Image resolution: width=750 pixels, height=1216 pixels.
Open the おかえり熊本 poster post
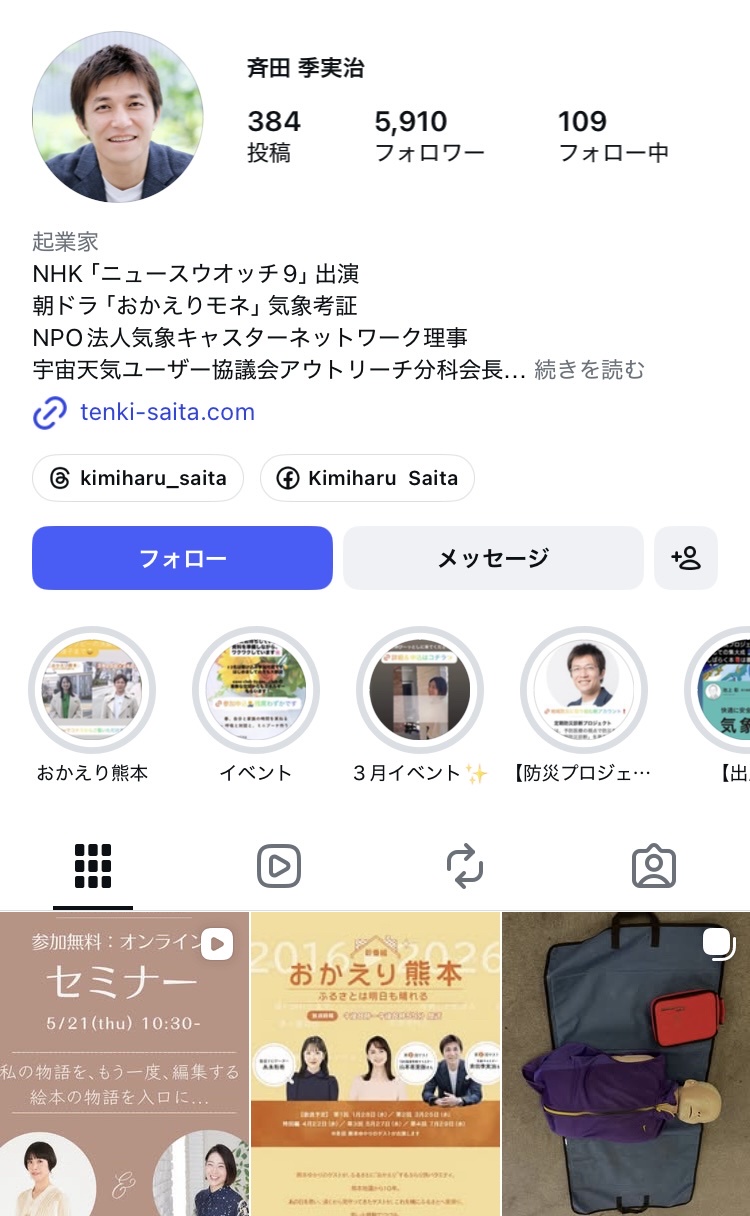(x=375, y=1064)
